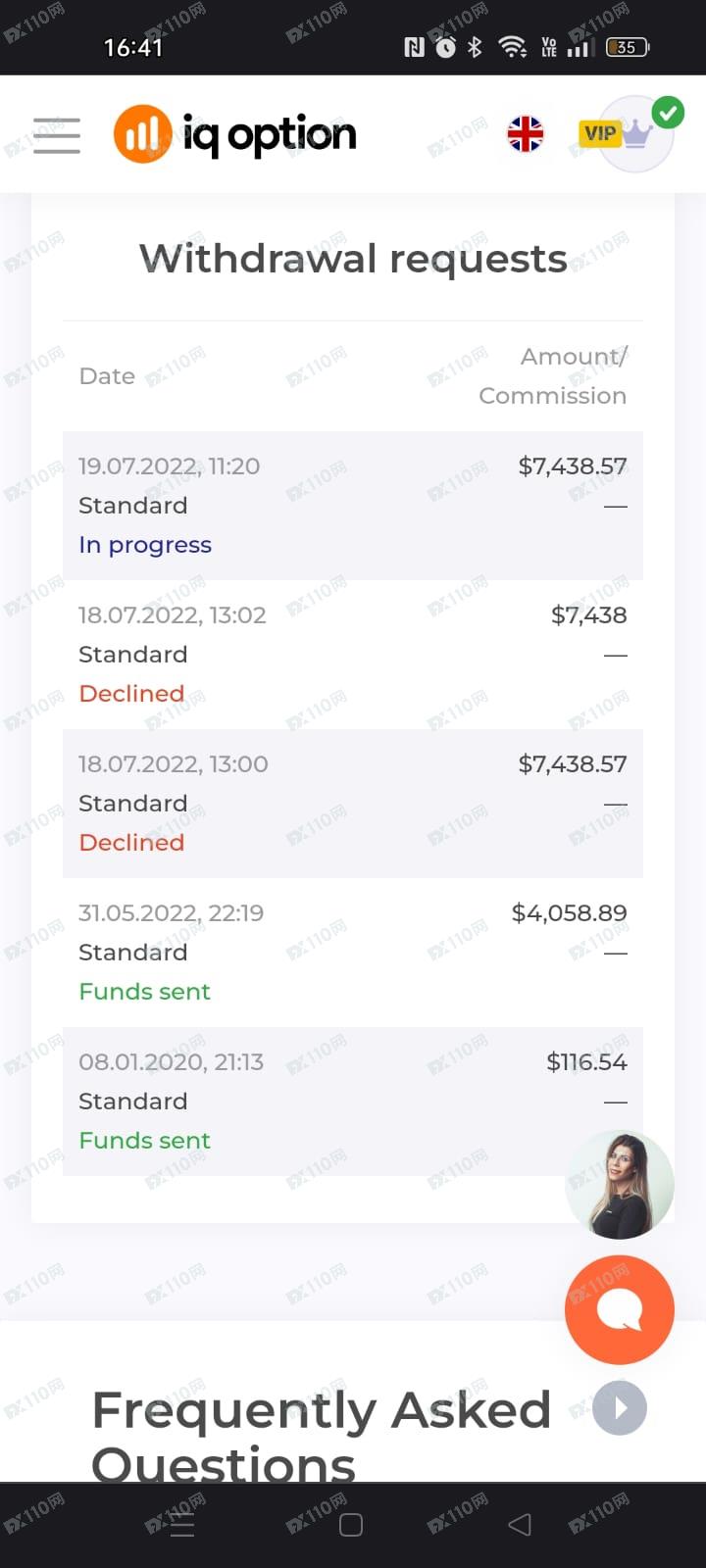The height and width of the screenshot is (1568, 706).
Task: Go back with system back button
Action: pyautogui.click(x=520, y=1524)
